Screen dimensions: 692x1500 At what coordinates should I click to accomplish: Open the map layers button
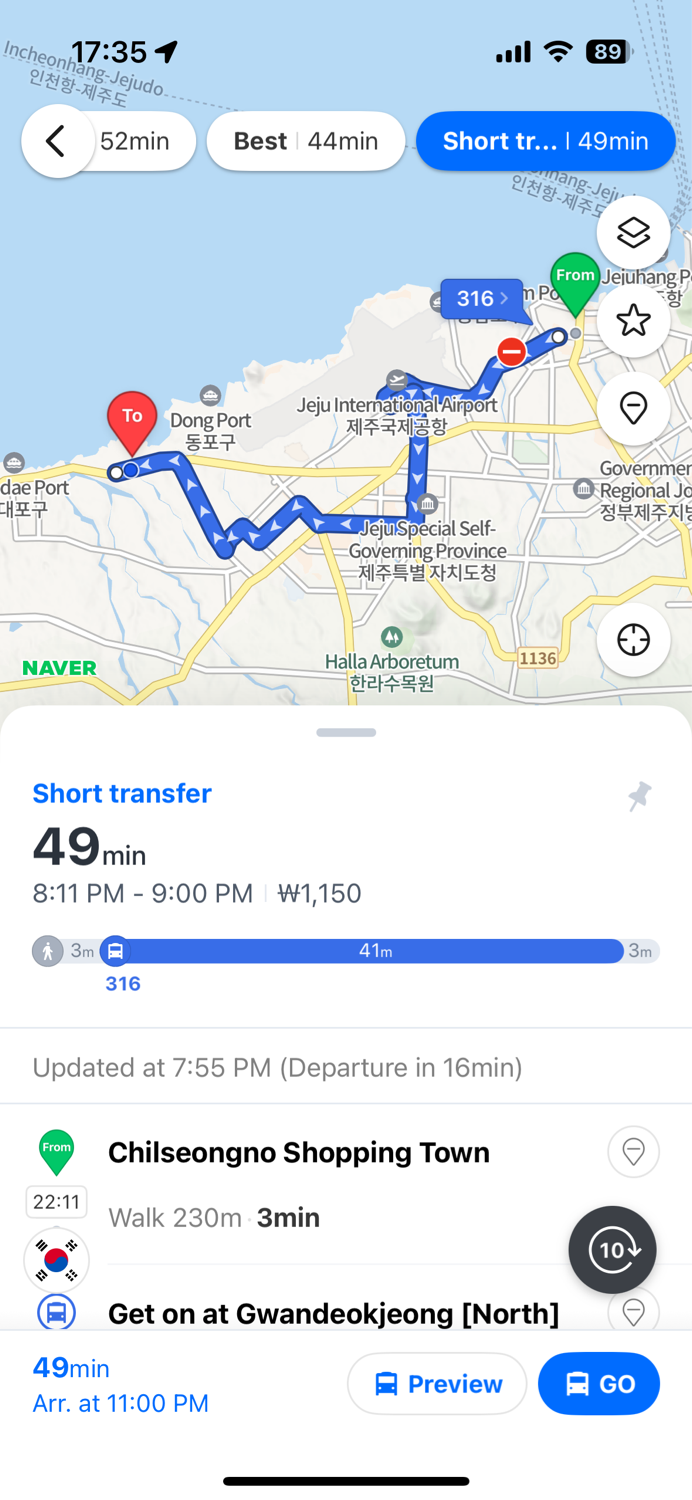633,233
